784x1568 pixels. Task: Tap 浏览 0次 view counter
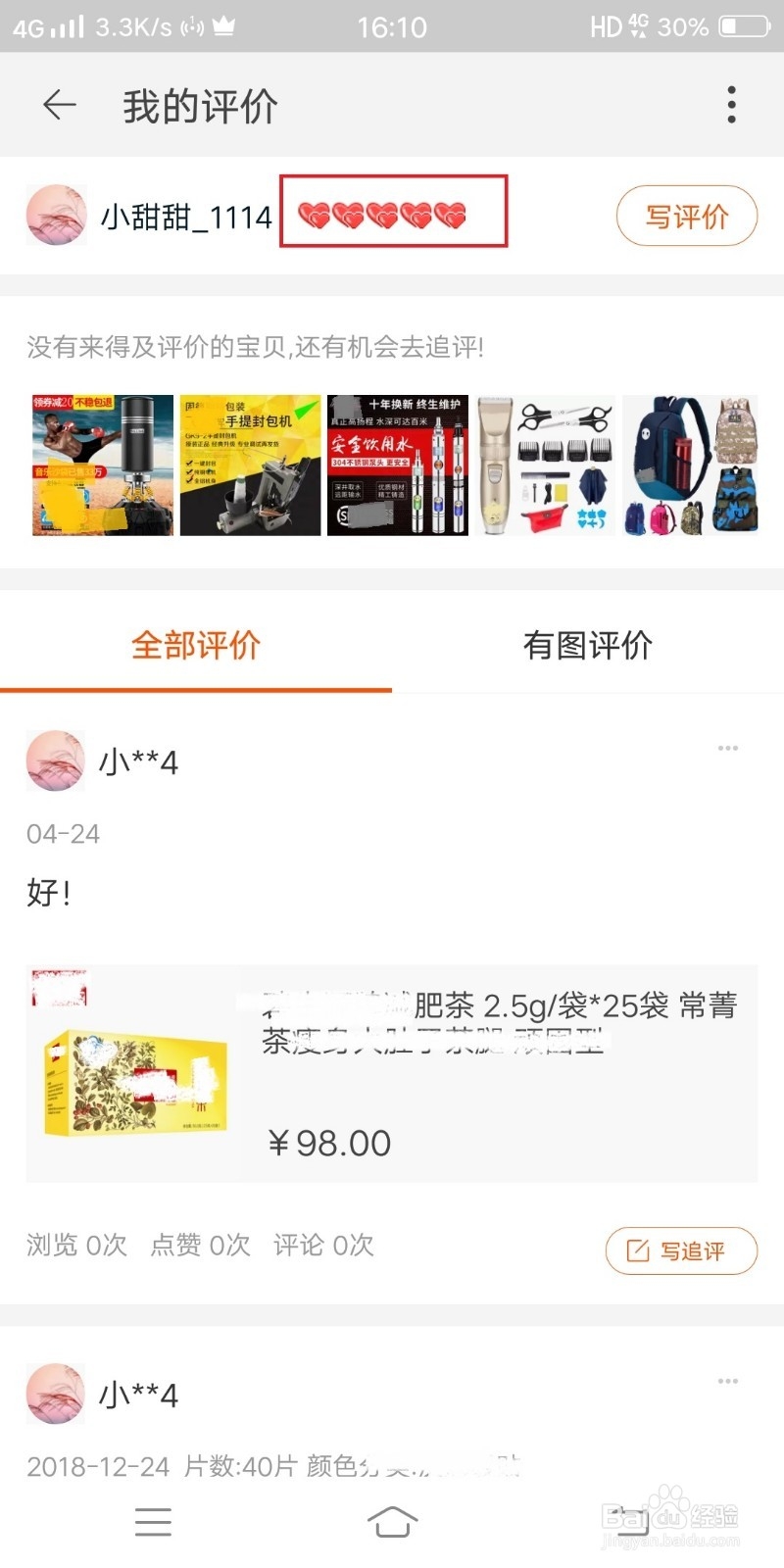(x=76, y=1246)
